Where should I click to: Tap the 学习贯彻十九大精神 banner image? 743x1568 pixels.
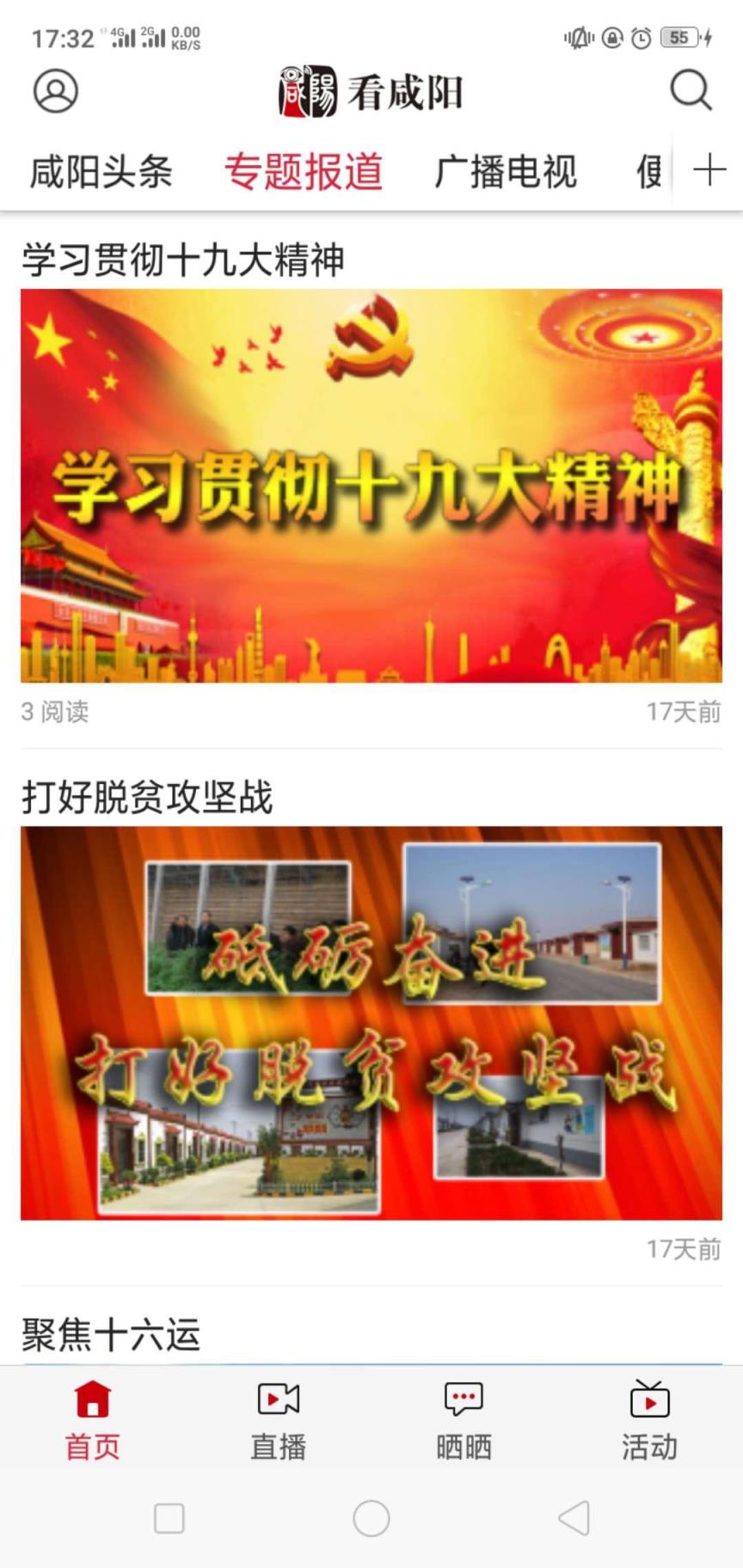[x=371, y=485]
